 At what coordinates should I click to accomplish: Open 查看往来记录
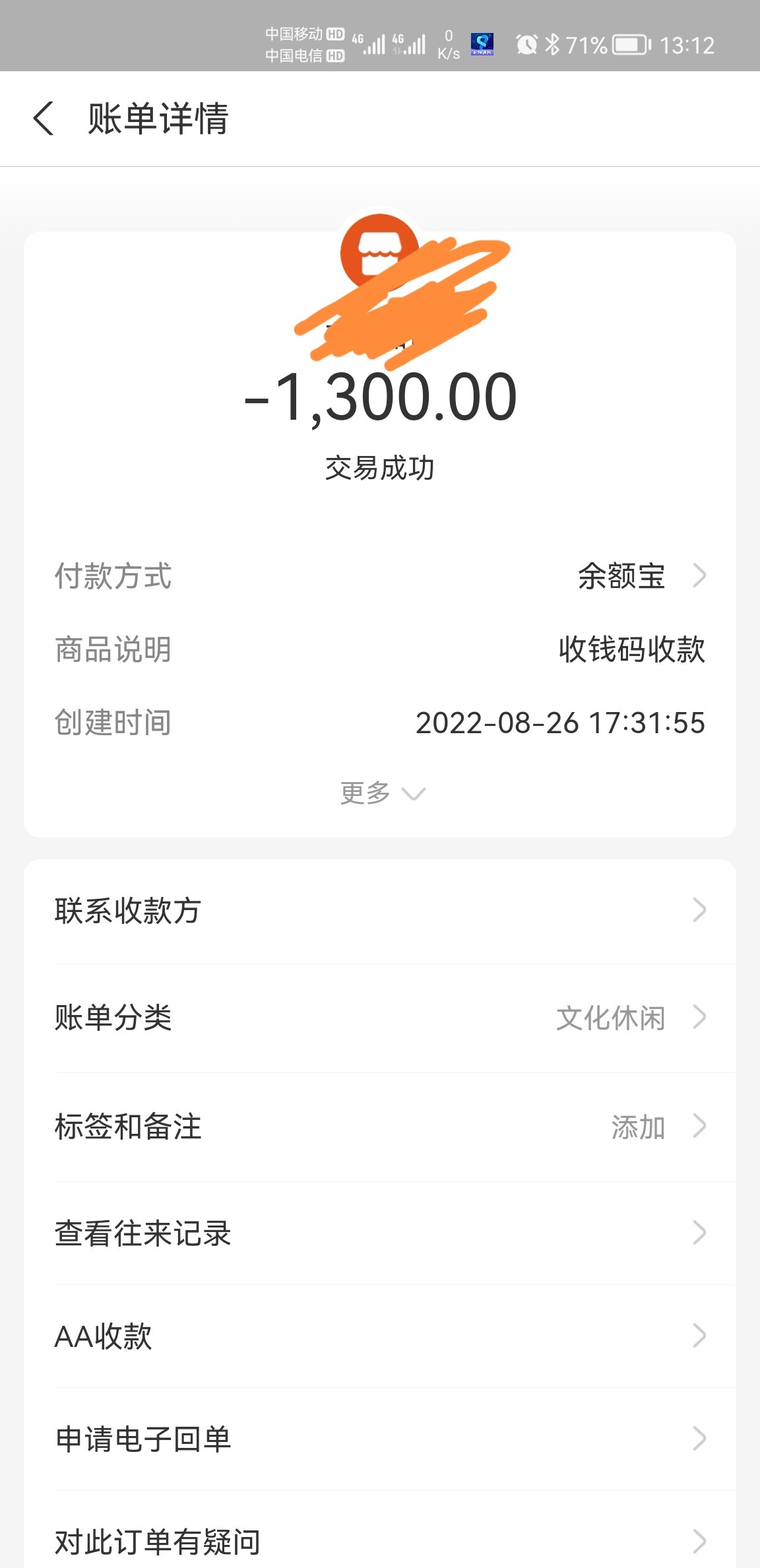coord(380,1233)
